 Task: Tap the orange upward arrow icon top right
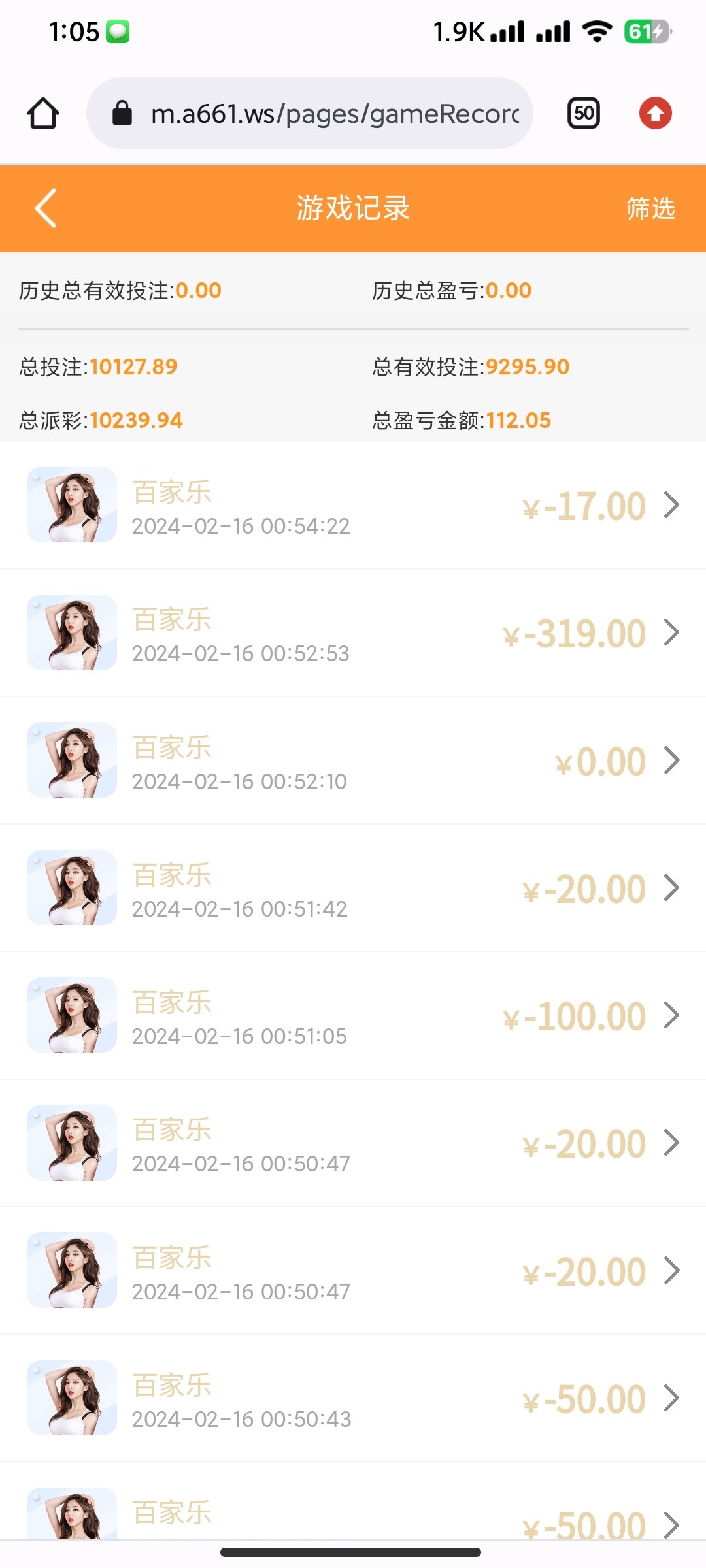tap(656, 112)
